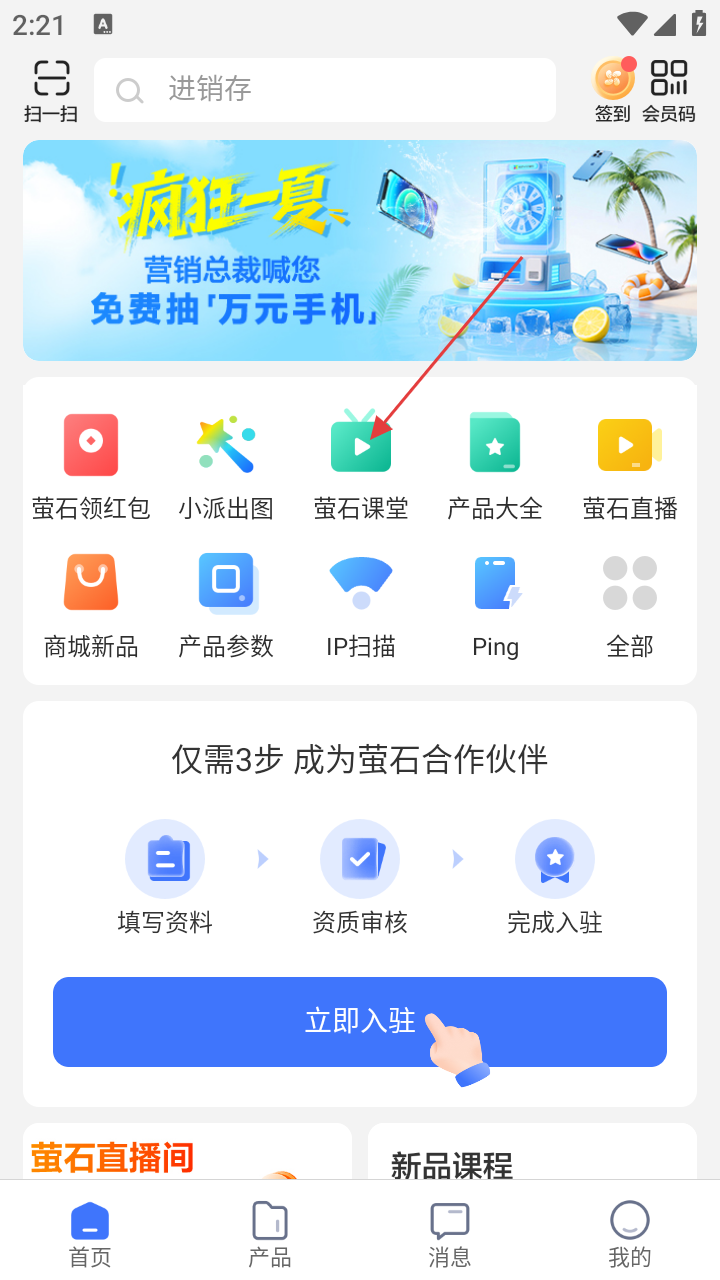This screenshot has height=1280, width=720.
Task: Show the 会员码 member code
Action: point(669,91)
